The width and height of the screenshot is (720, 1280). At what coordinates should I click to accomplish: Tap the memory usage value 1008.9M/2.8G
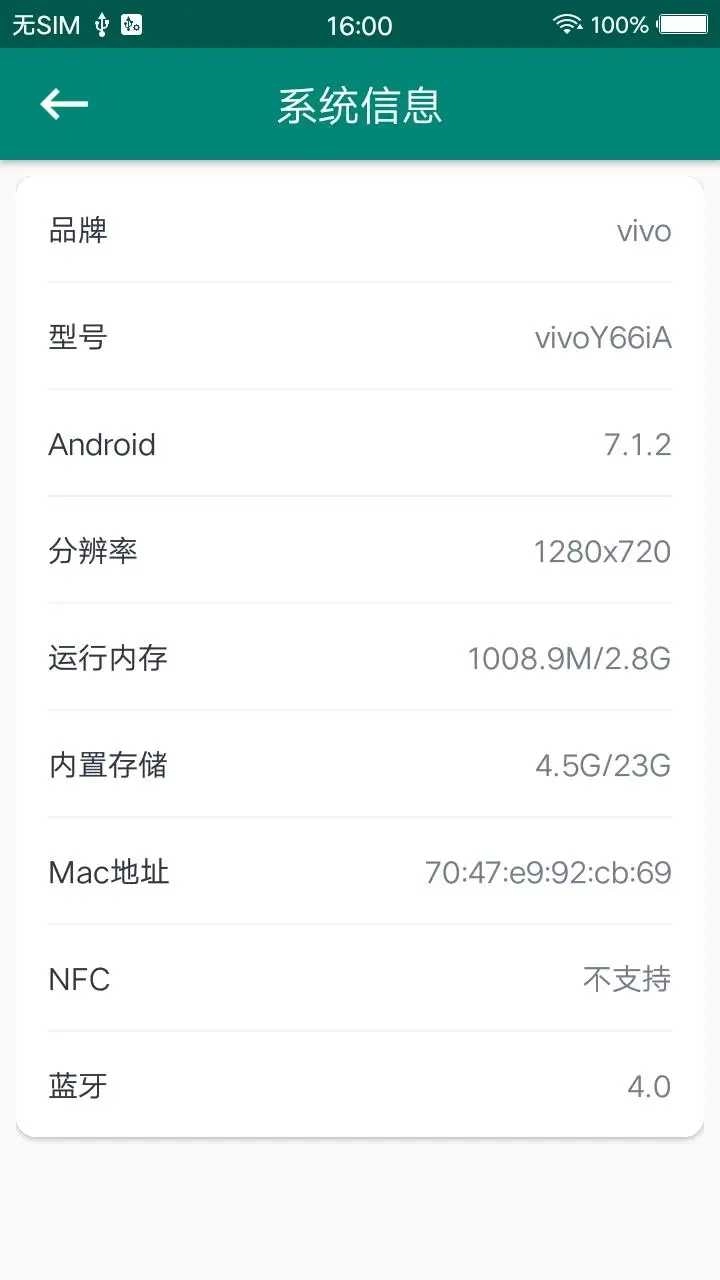570,658
